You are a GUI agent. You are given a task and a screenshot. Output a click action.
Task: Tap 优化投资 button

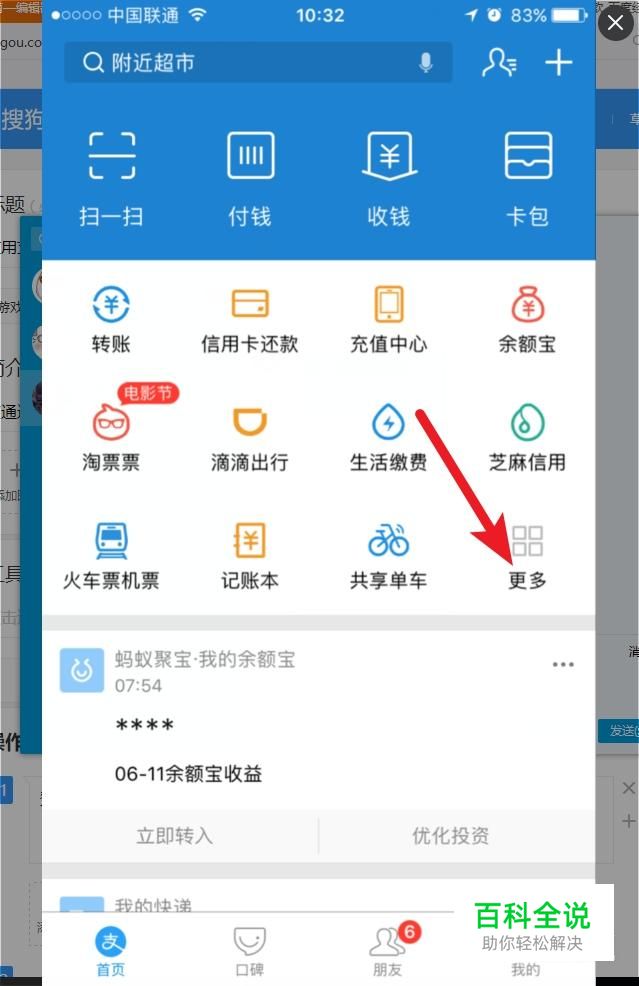point(451,836)
